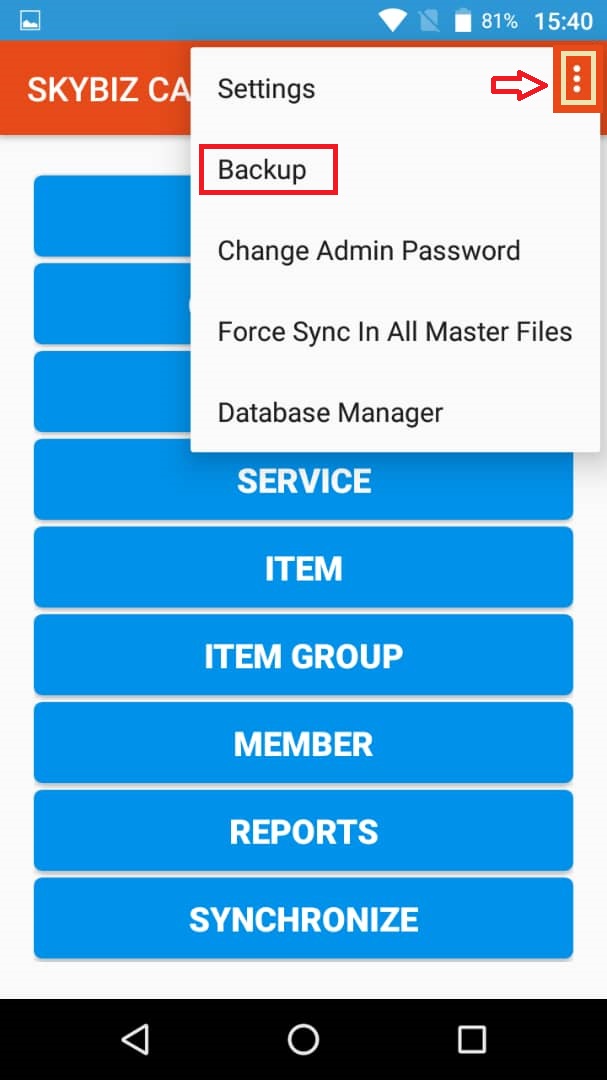Open Settings from the overflow menu
This screenshot has width=607, height=1080.
tap(266, 89)
